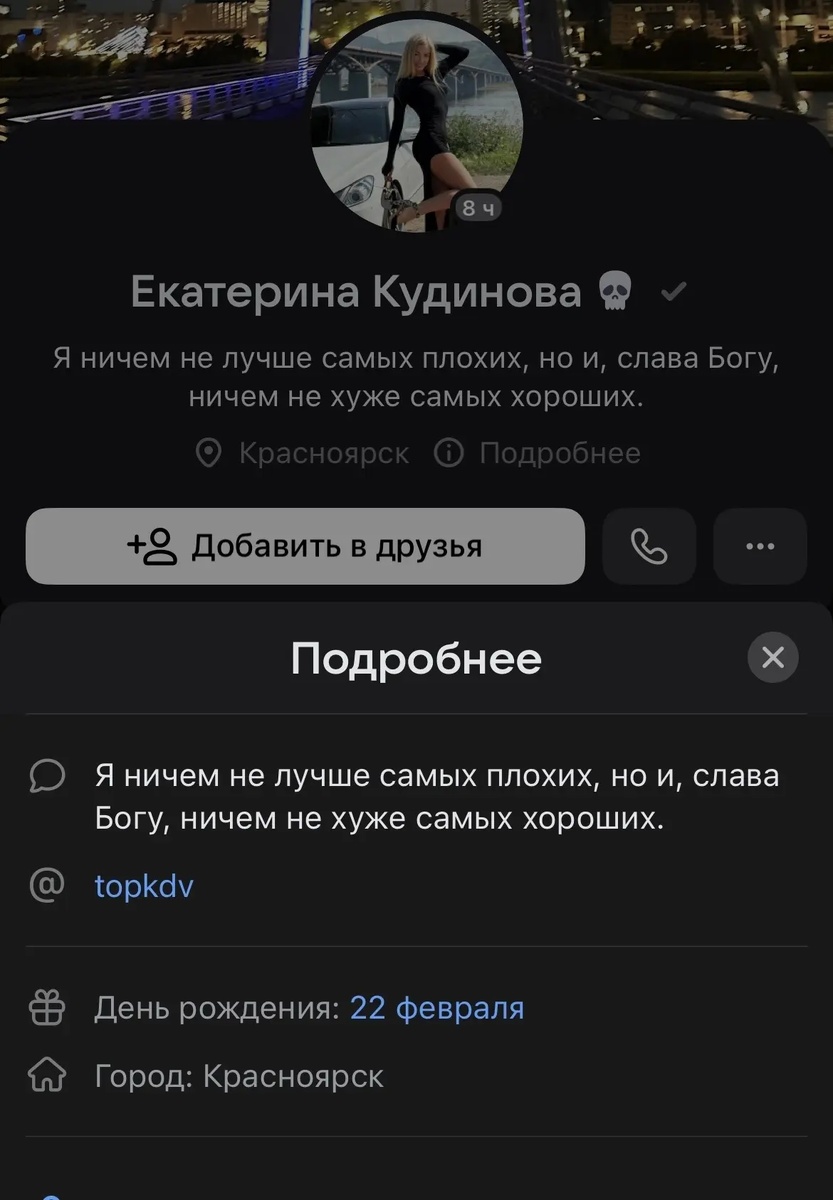Image resolution: width=833 pixels, height=1200 pixels.
Task: Open the topkdv profile link
Action: click(x=144, y=886)
